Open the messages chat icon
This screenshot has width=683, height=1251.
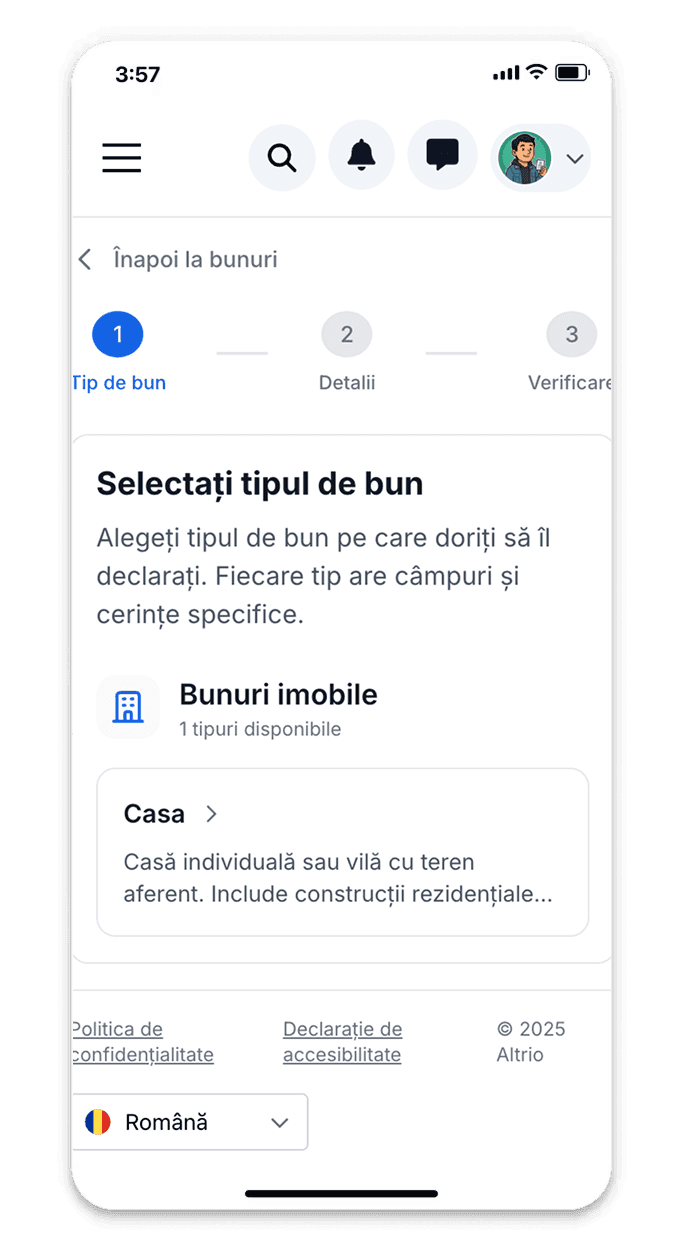click(x=442, y=157)
